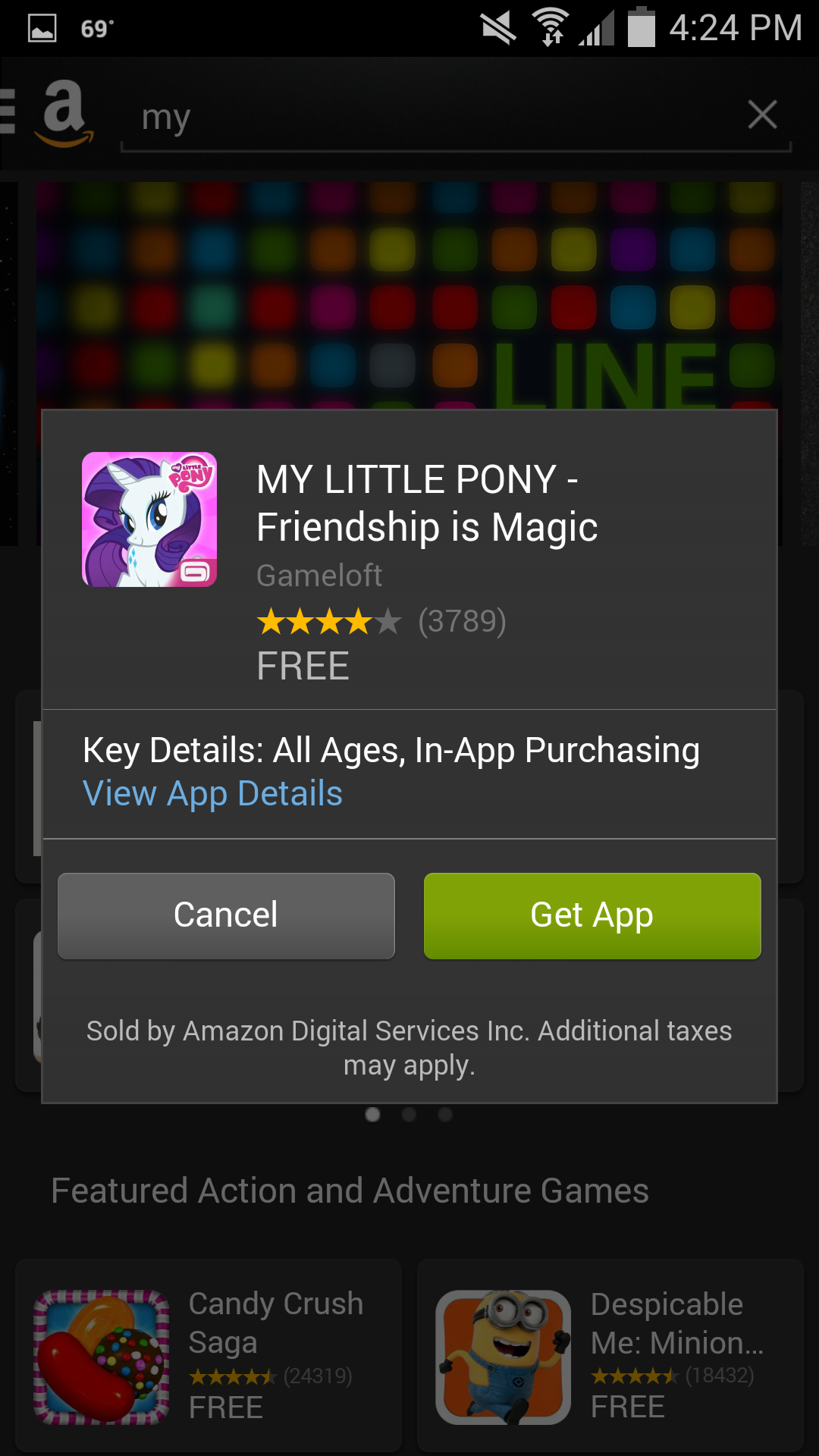Cancel the app purchase dialog
Viewport: 819px width, 1456px height.
click(226, 915)
